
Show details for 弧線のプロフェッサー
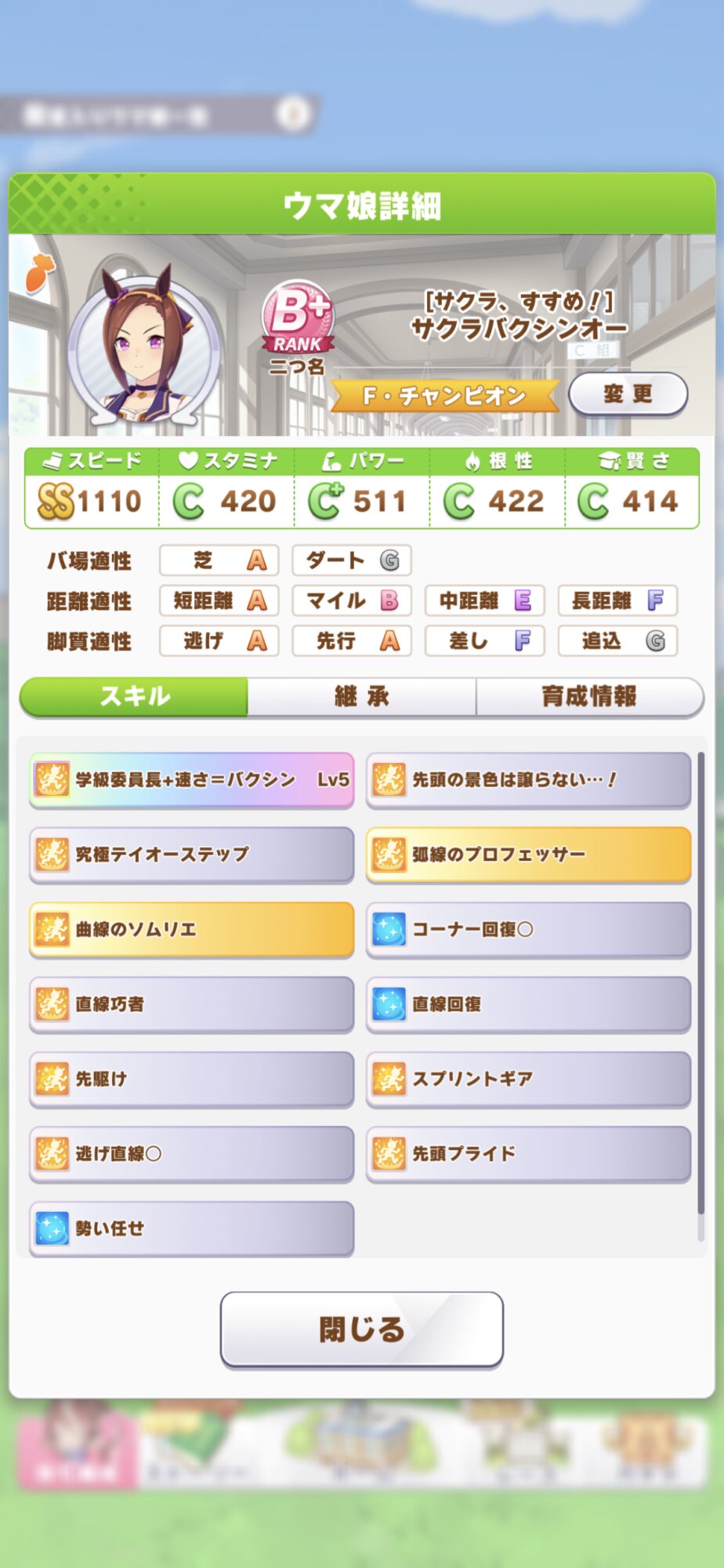528,854
